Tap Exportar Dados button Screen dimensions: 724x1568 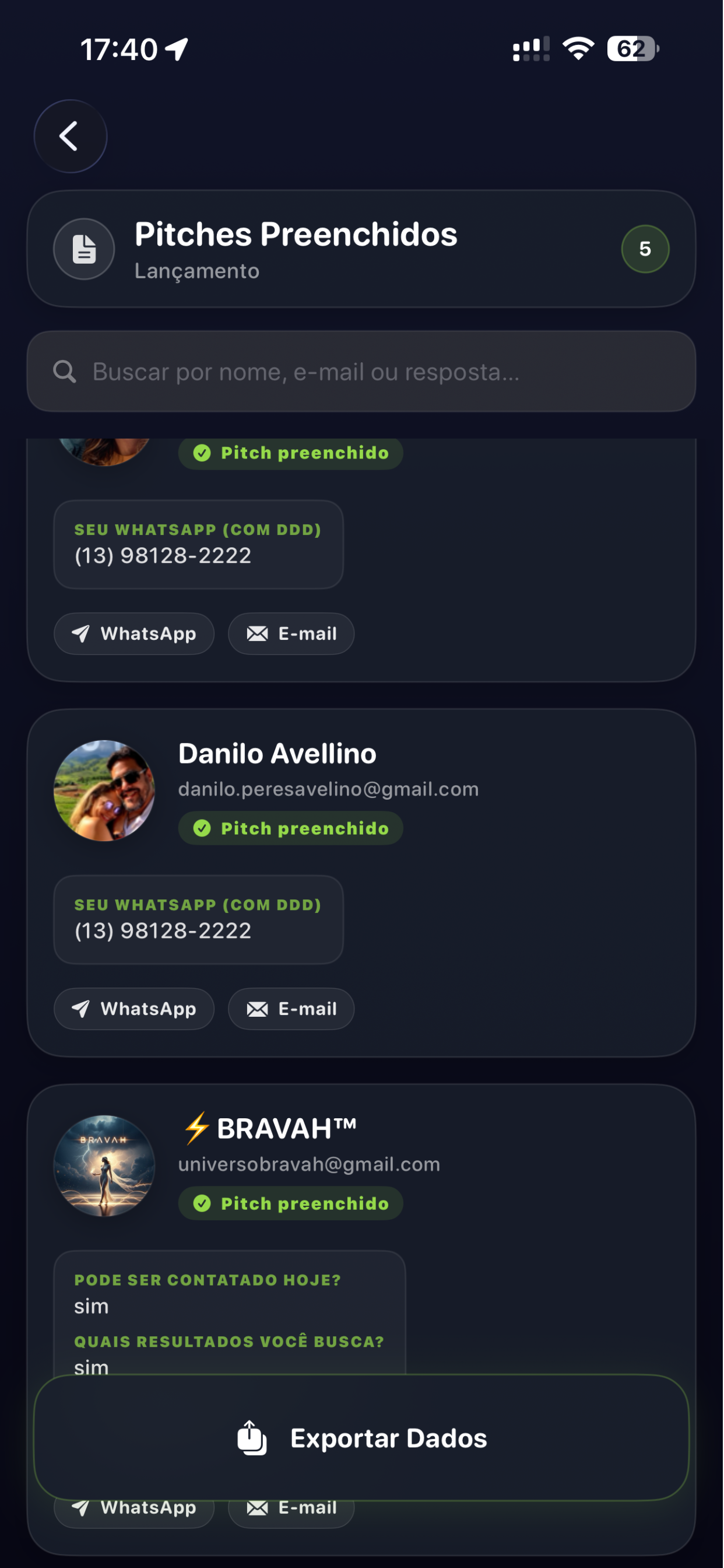pos(361,1438)
